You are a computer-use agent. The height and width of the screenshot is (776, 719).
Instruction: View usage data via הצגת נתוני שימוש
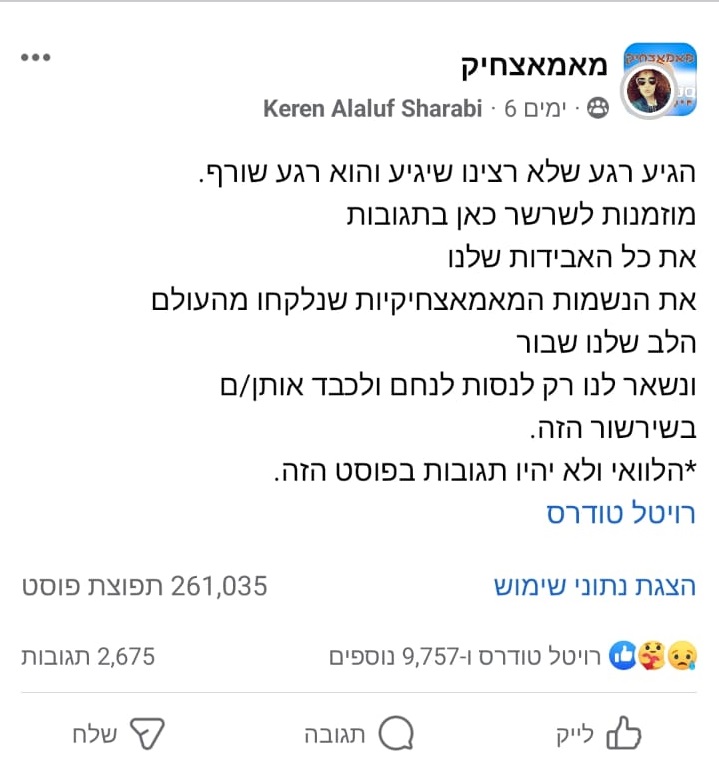595,586
